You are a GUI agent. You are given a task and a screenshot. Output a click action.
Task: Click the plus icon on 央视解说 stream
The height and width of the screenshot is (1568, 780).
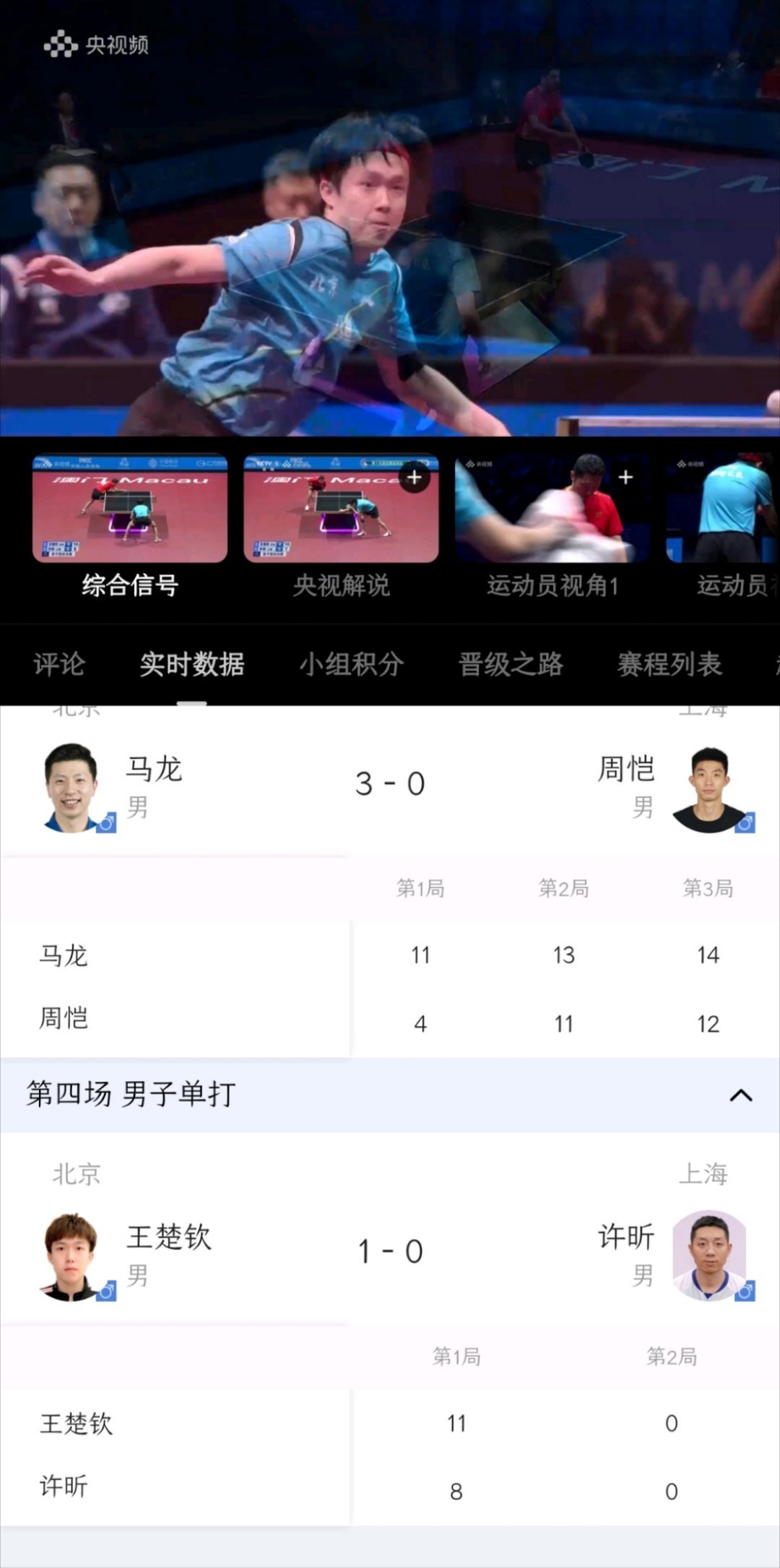point(414,477)
